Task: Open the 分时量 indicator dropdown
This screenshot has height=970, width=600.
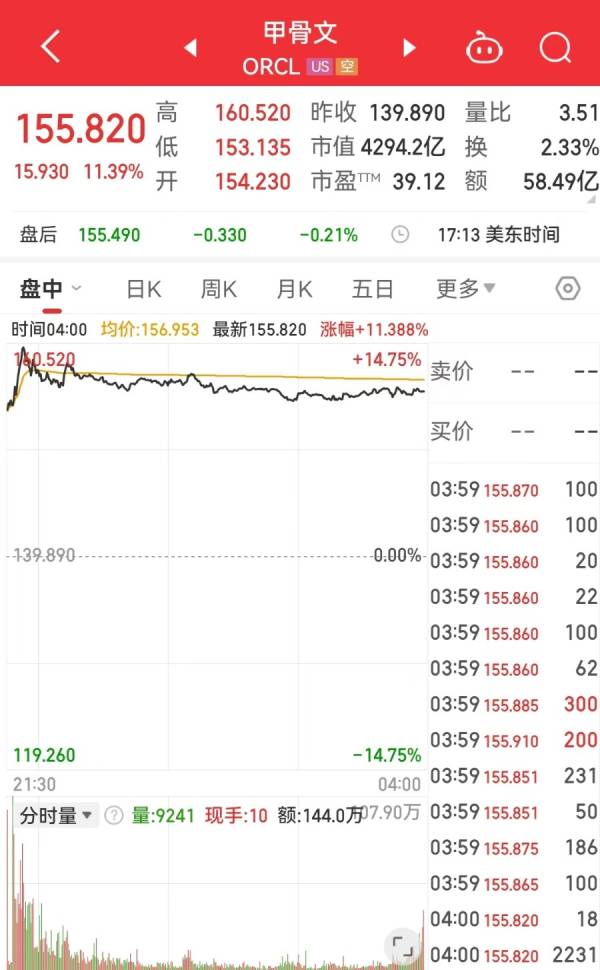Action: pos(56,815)
